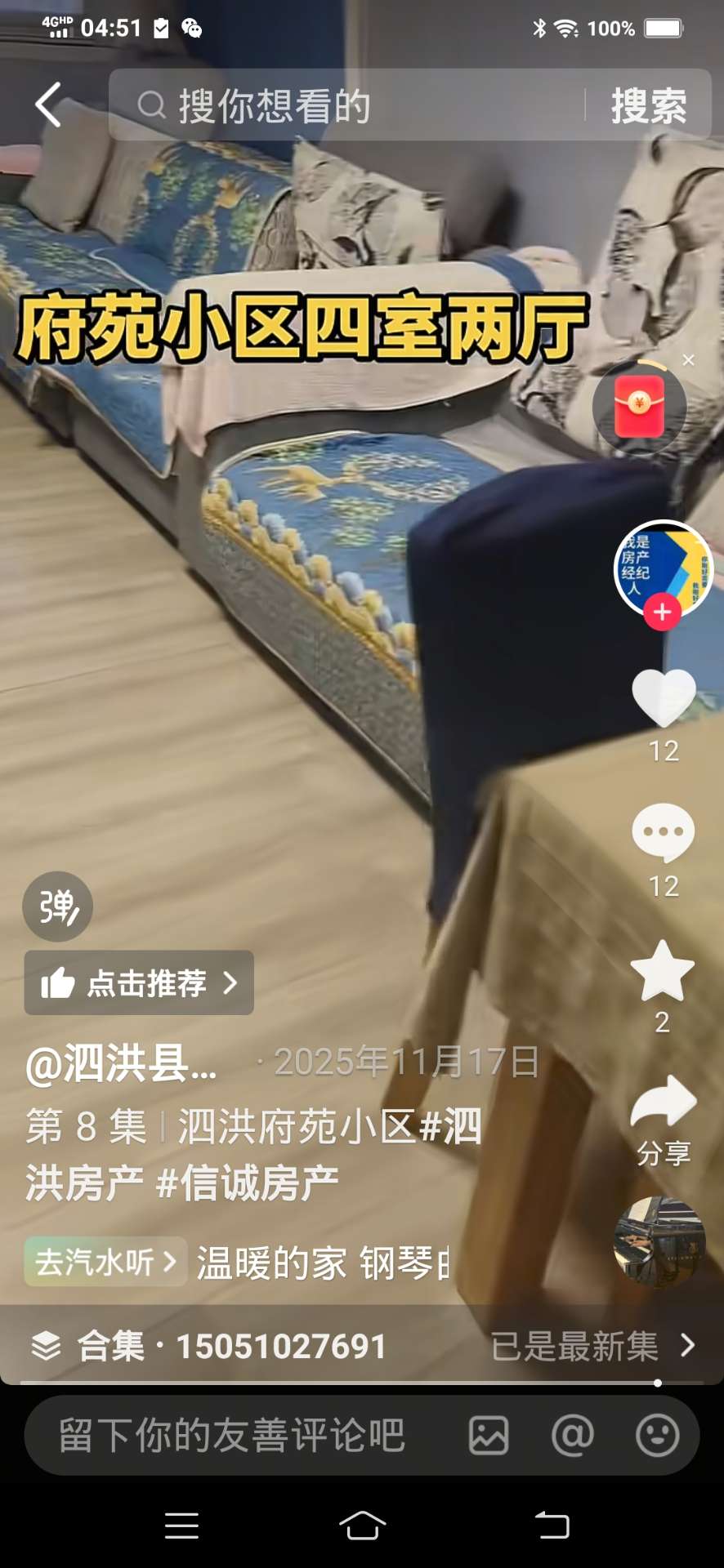The width and height of the screenshot is (724, 1568).
Task: Tap 去汽水听 music link
Action: (x=105, y=1262)
